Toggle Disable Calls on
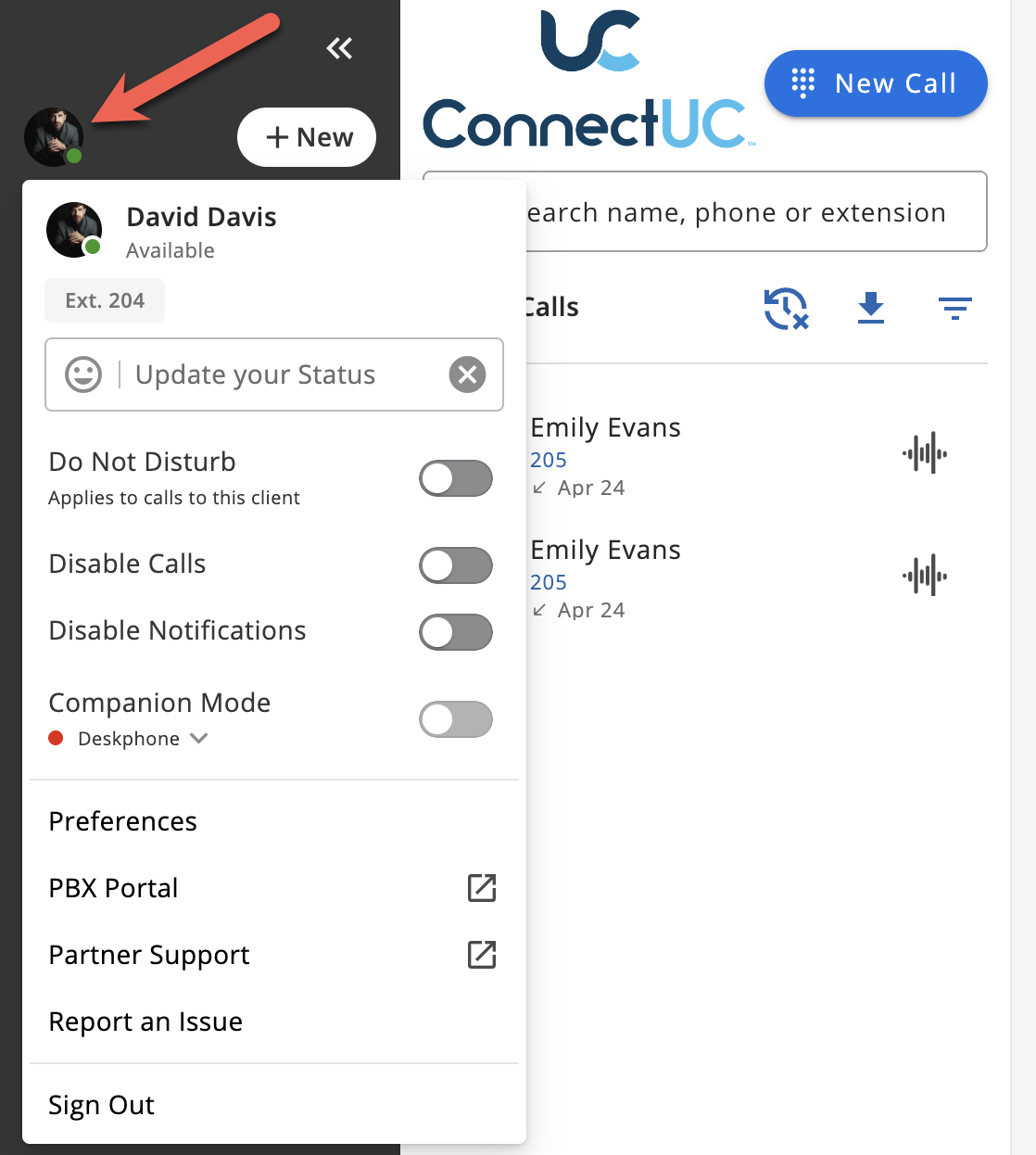Image resolution: width=1036 pixels, height=1155 pixels. (x=455, y=565)
